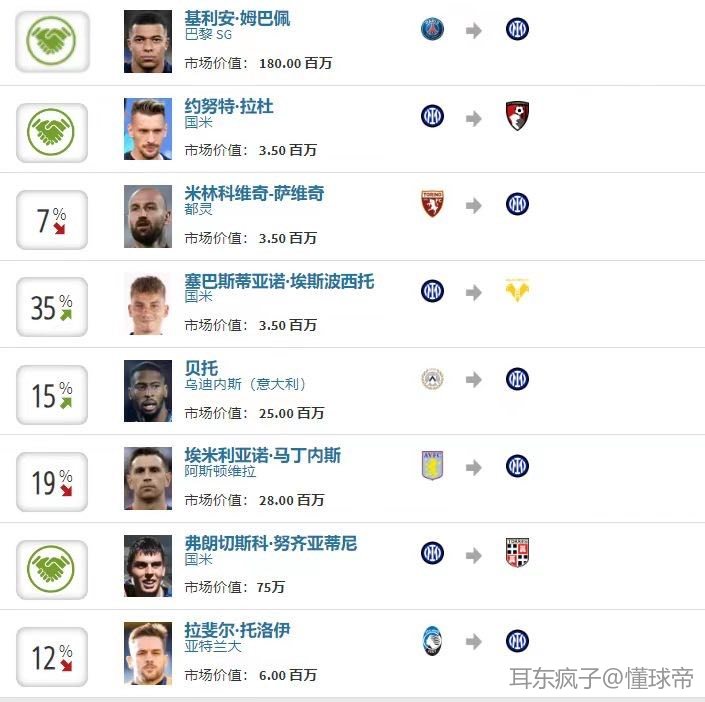
Task: Open 塞巴斯蒂亚诺·埃斯波西托's player page
Action: (279, 281)
